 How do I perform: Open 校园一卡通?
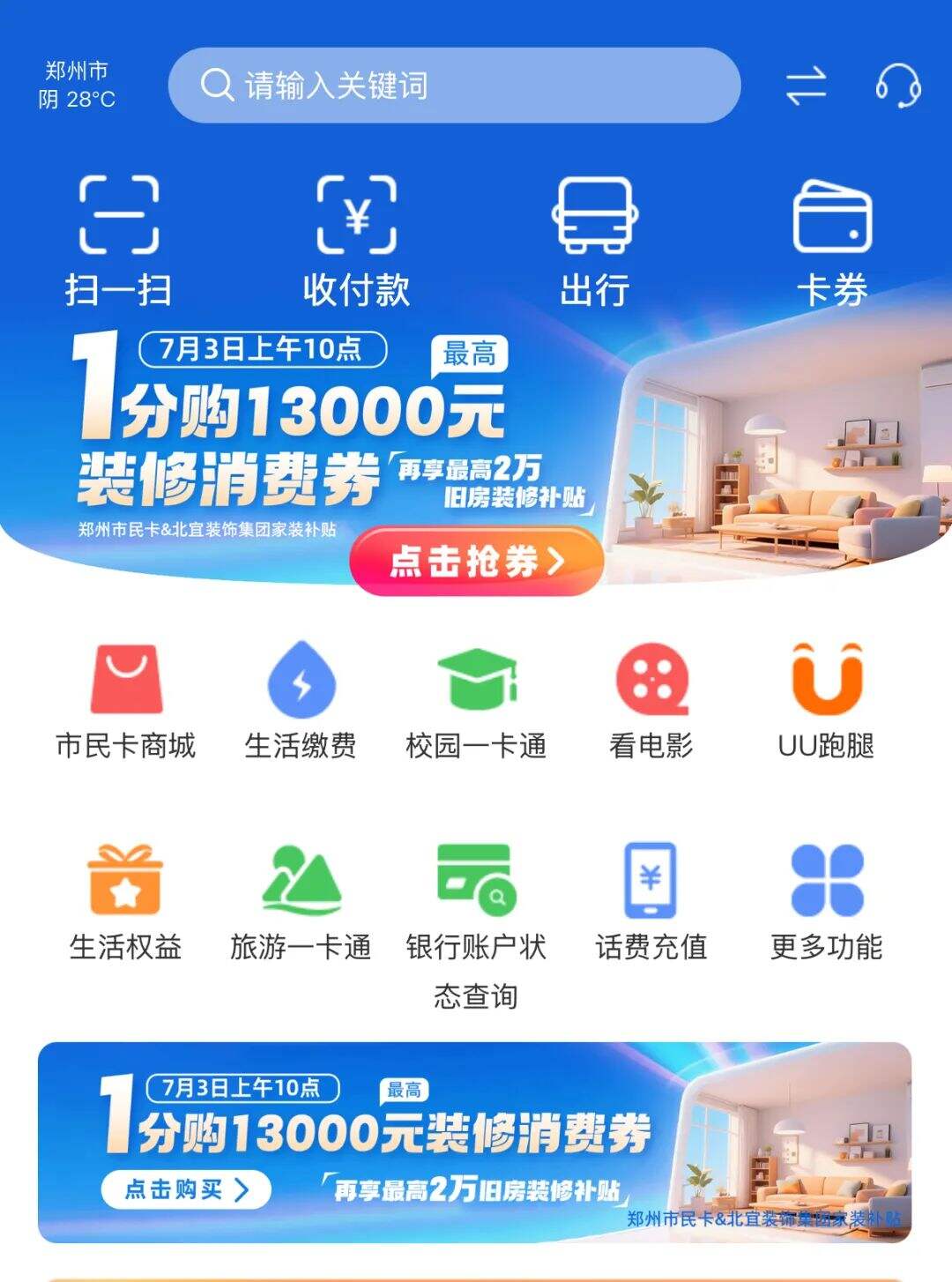coord(476,701)
